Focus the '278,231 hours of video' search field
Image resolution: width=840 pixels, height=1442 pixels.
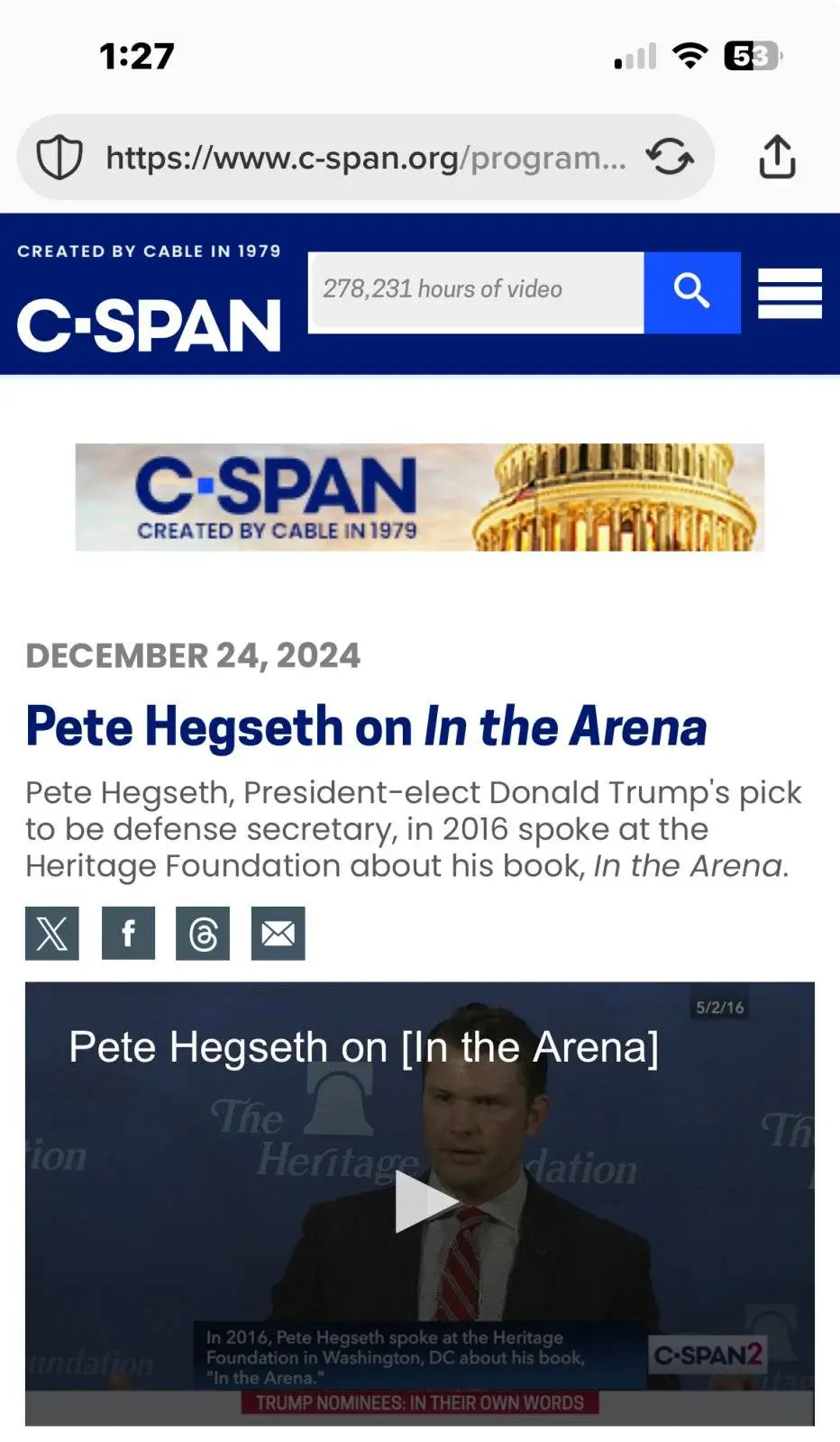(476, 292)
